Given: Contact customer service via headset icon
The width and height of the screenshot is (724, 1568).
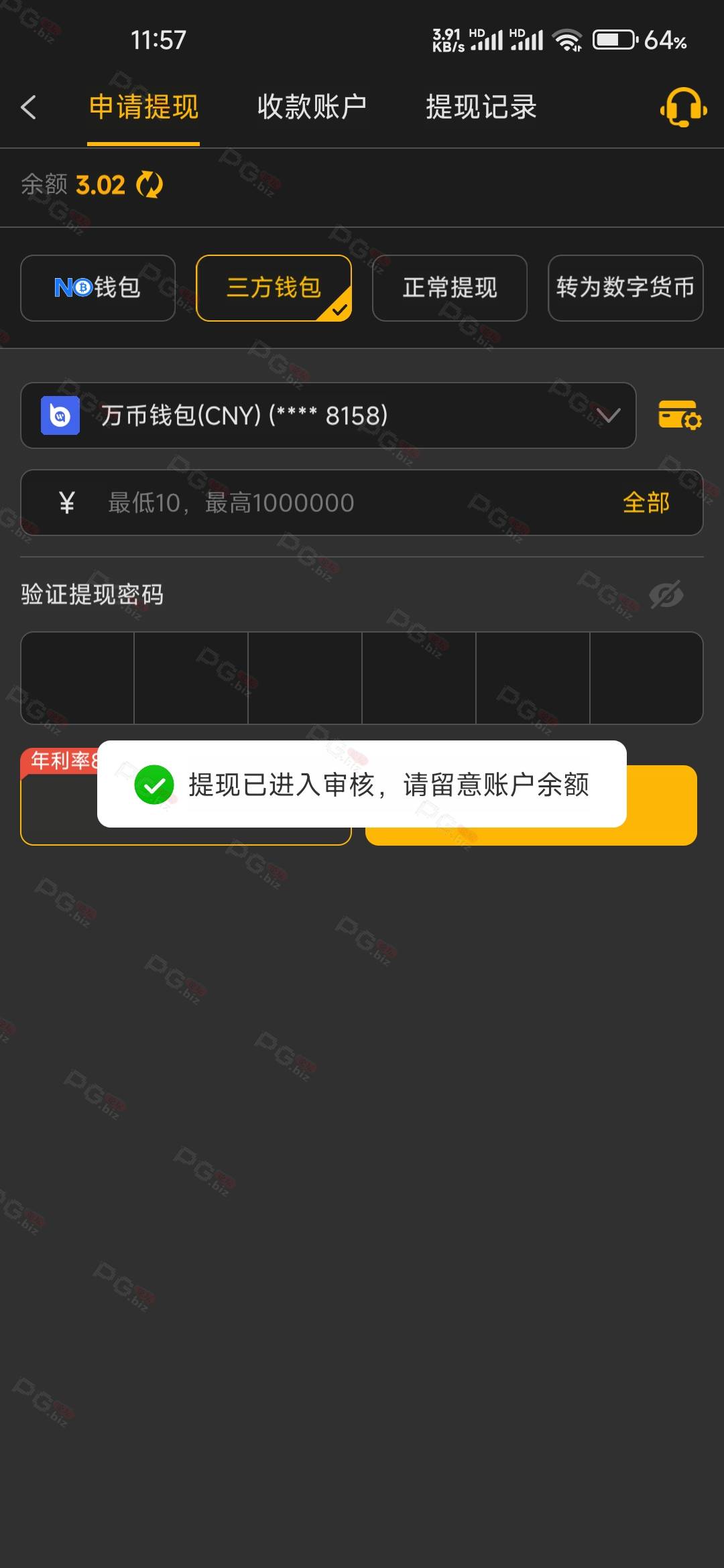Looking at the screenshot, I should [683, 107].
